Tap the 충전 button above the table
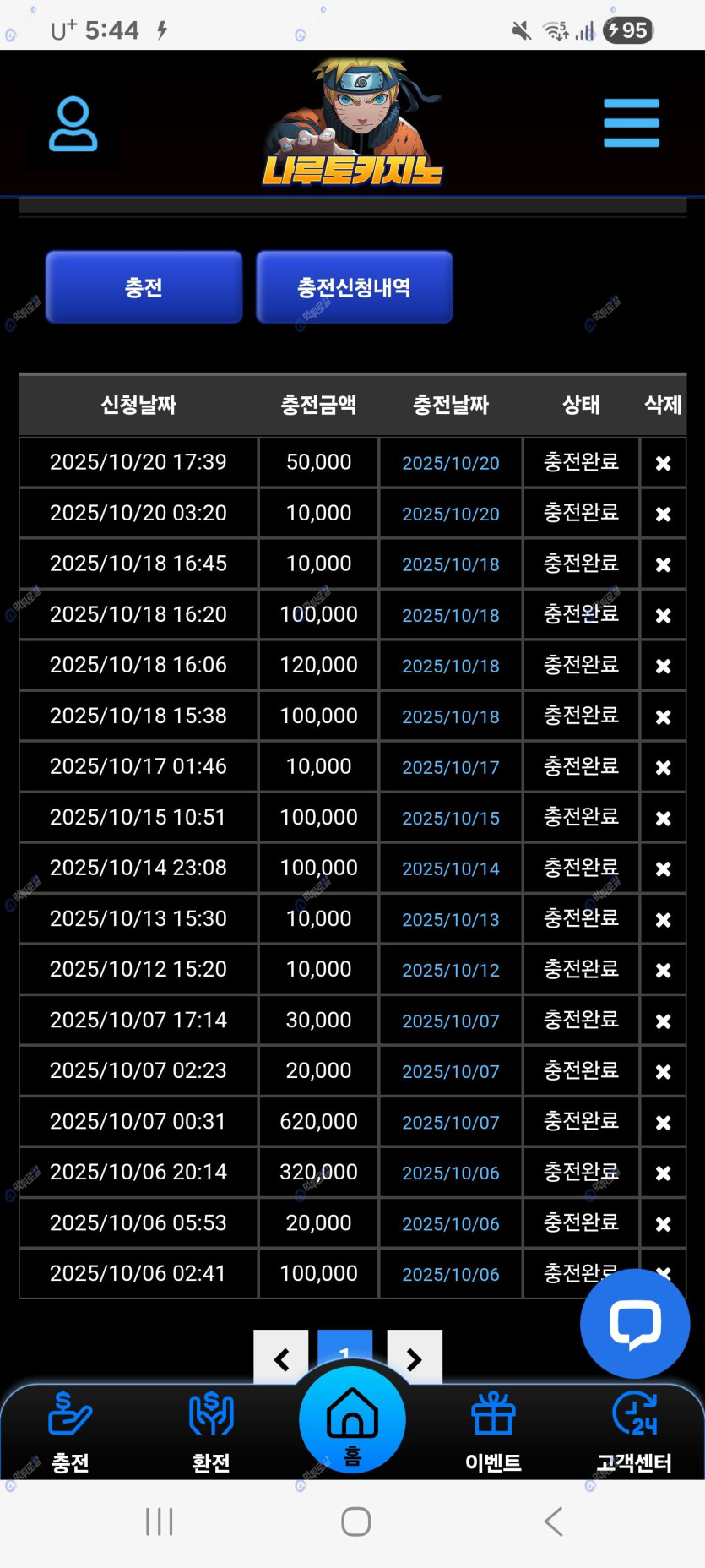Screen dimensions: 705x1568 point(144,287)
